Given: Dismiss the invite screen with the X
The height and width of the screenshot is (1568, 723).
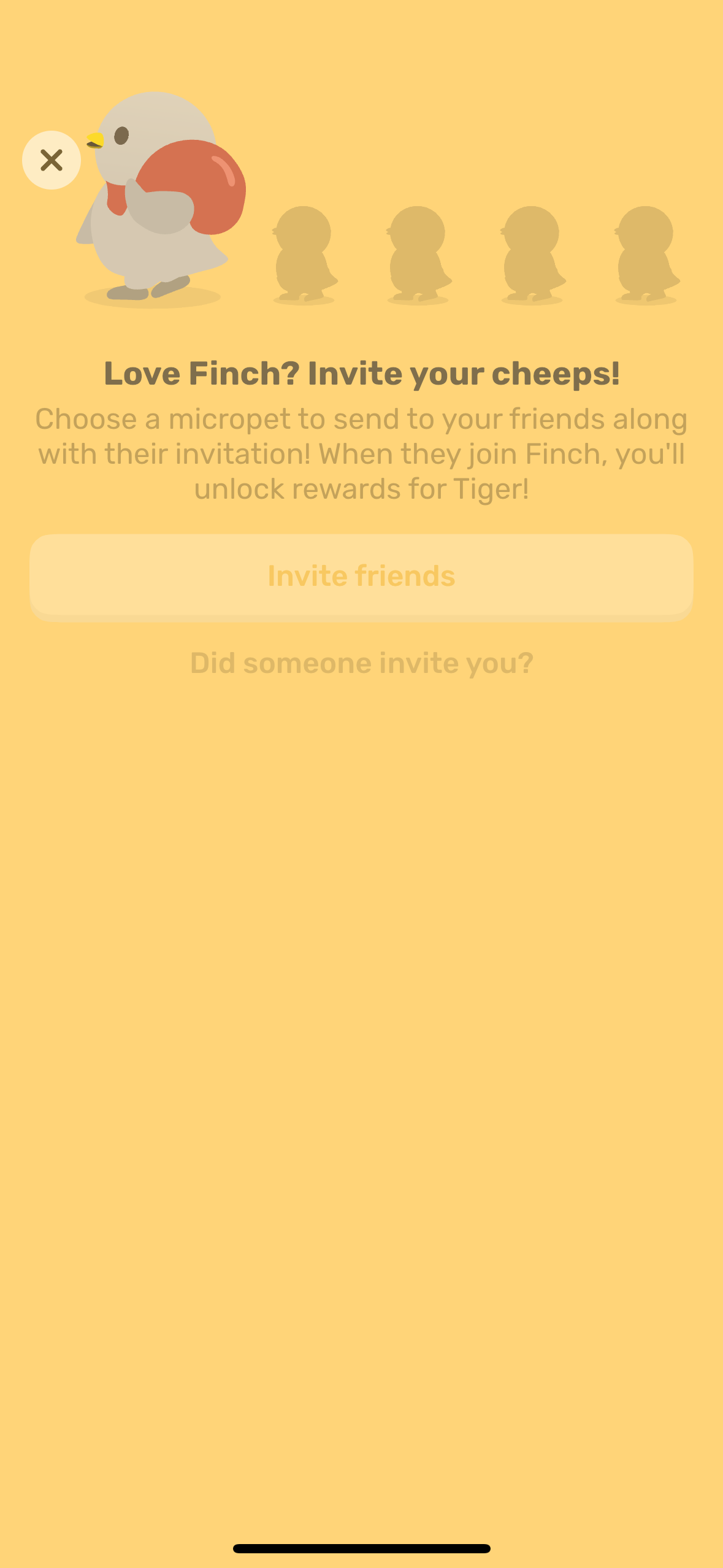Looking at the screenshot, I should click(x=52, y=160).
